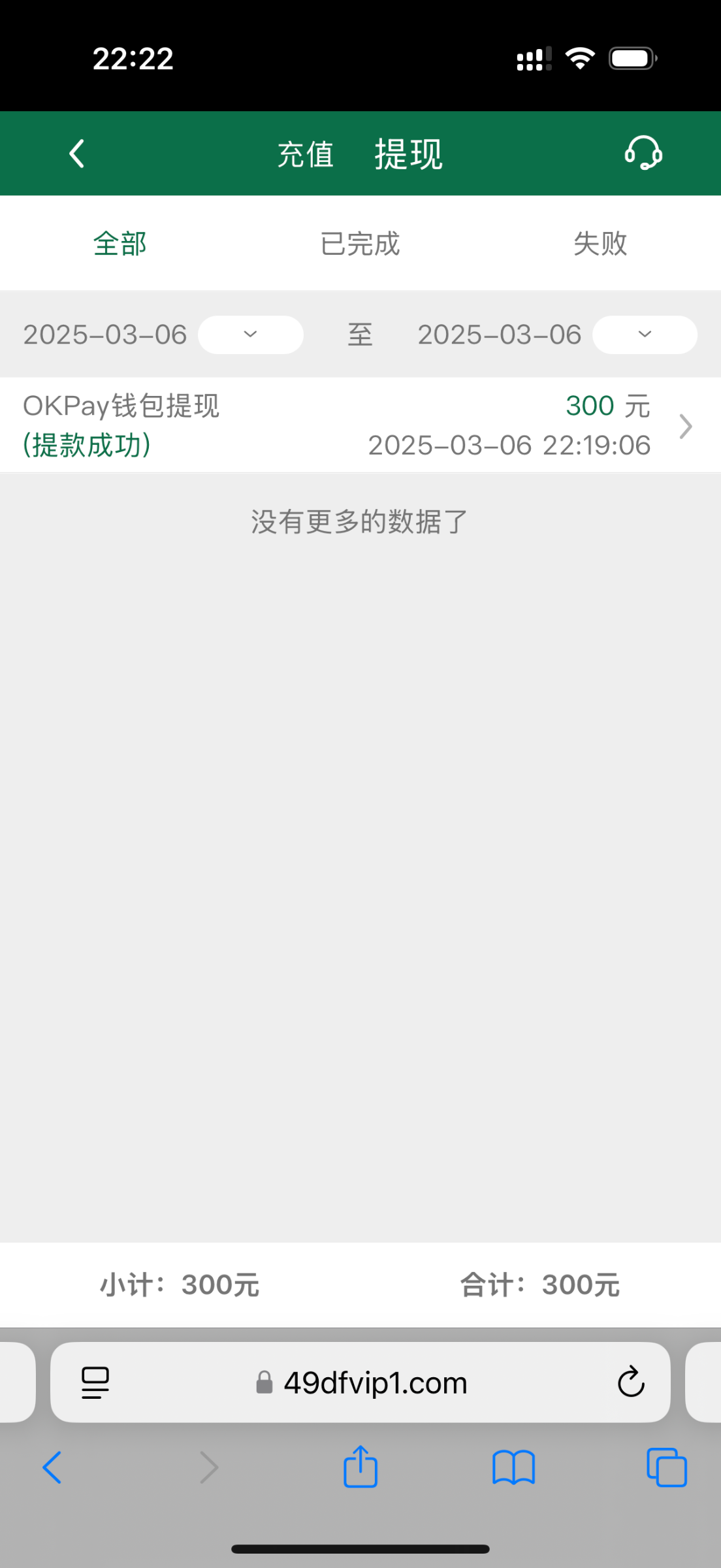Open Safari page settings menu icon

[x=95, y=1382]
